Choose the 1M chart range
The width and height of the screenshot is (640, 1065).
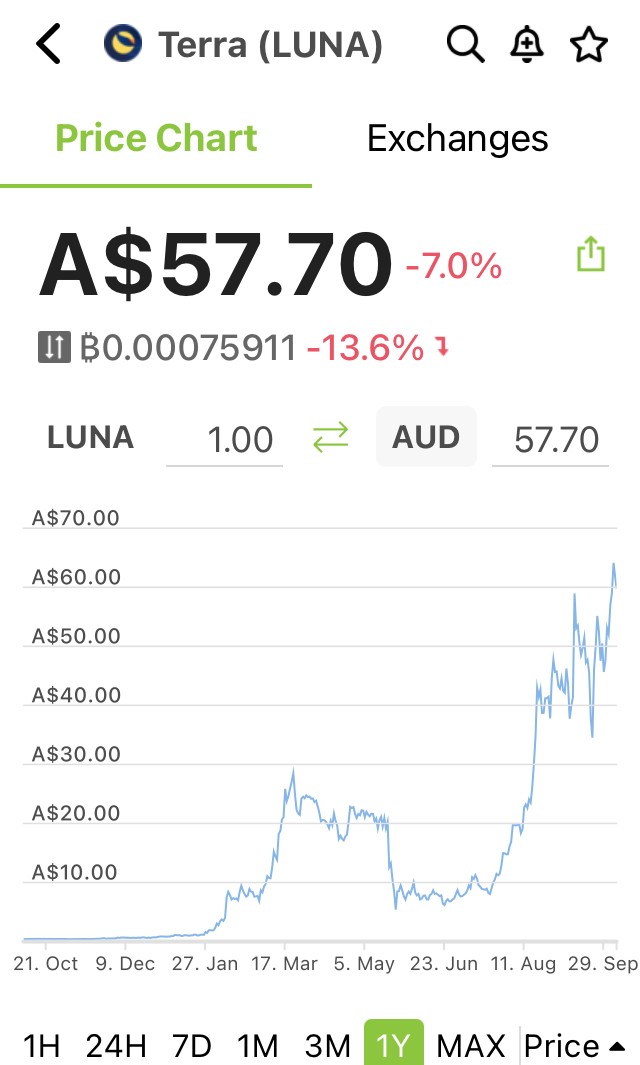point(257,1045)
